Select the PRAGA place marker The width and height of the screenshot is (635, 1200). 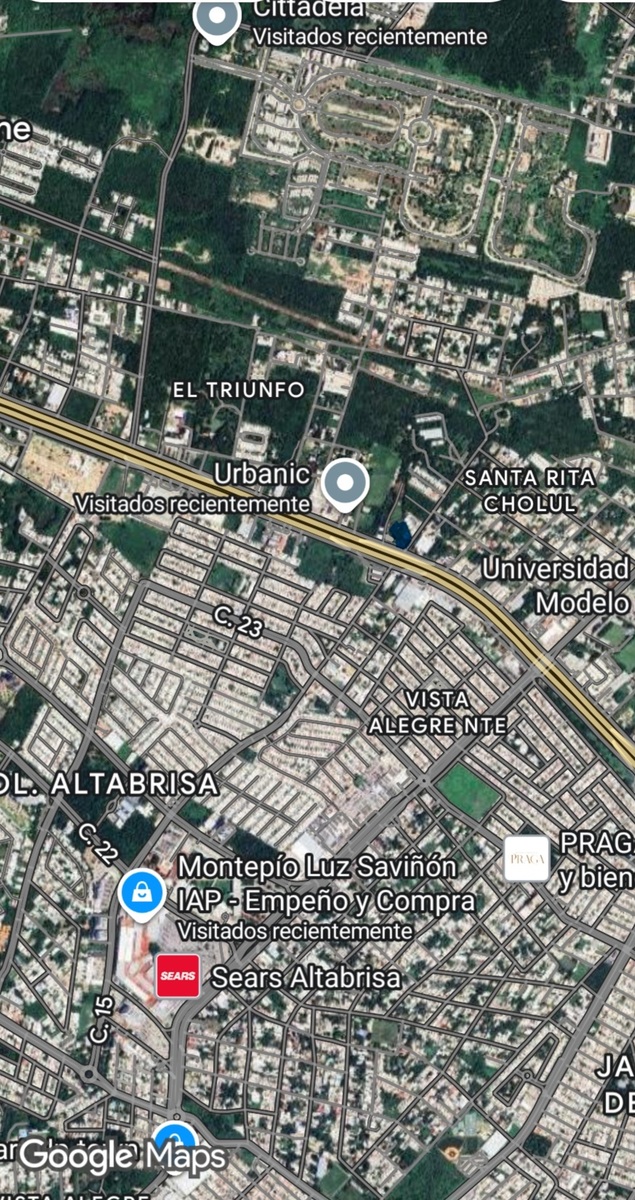pyautogui.click(x=526, y=859)
